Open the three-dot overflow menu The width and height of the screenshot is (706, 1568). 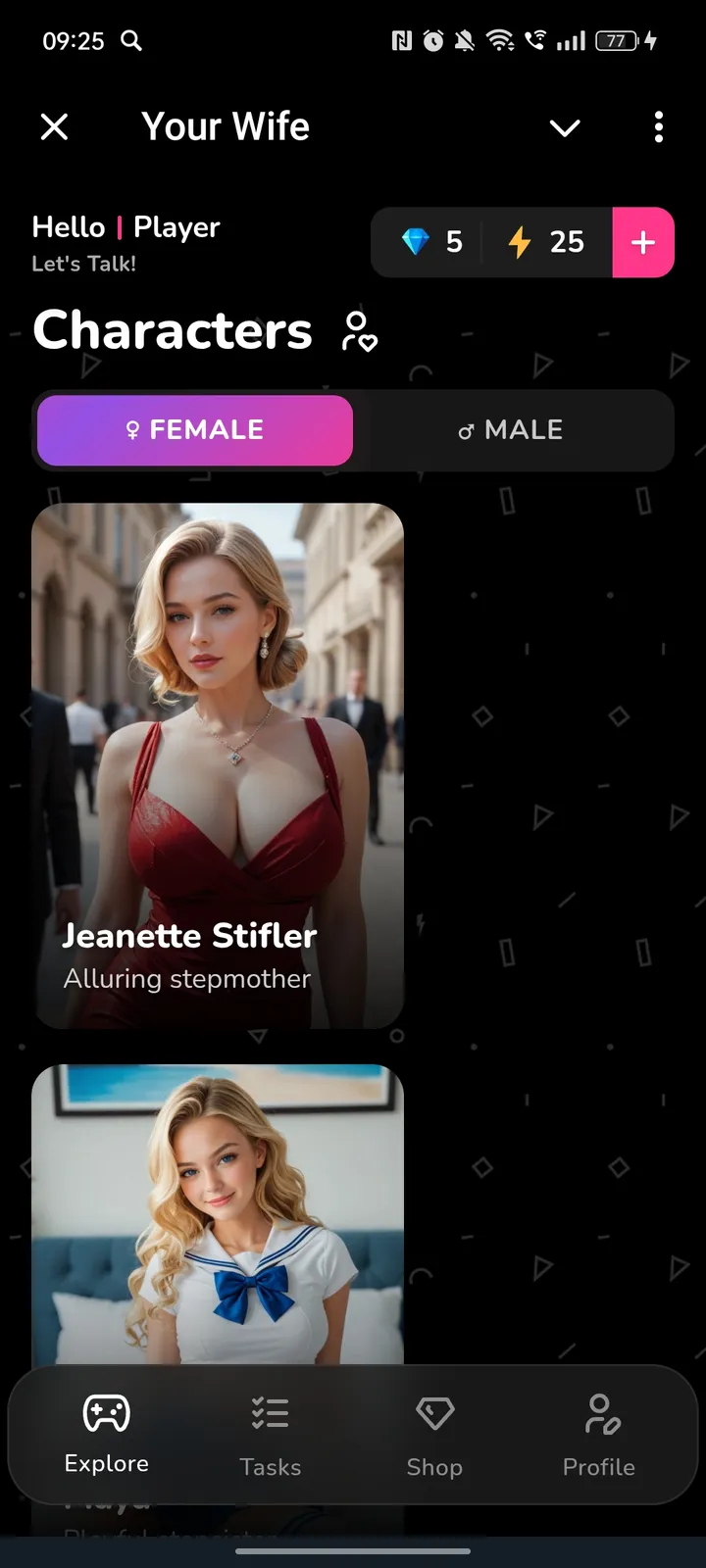[658, 127]
